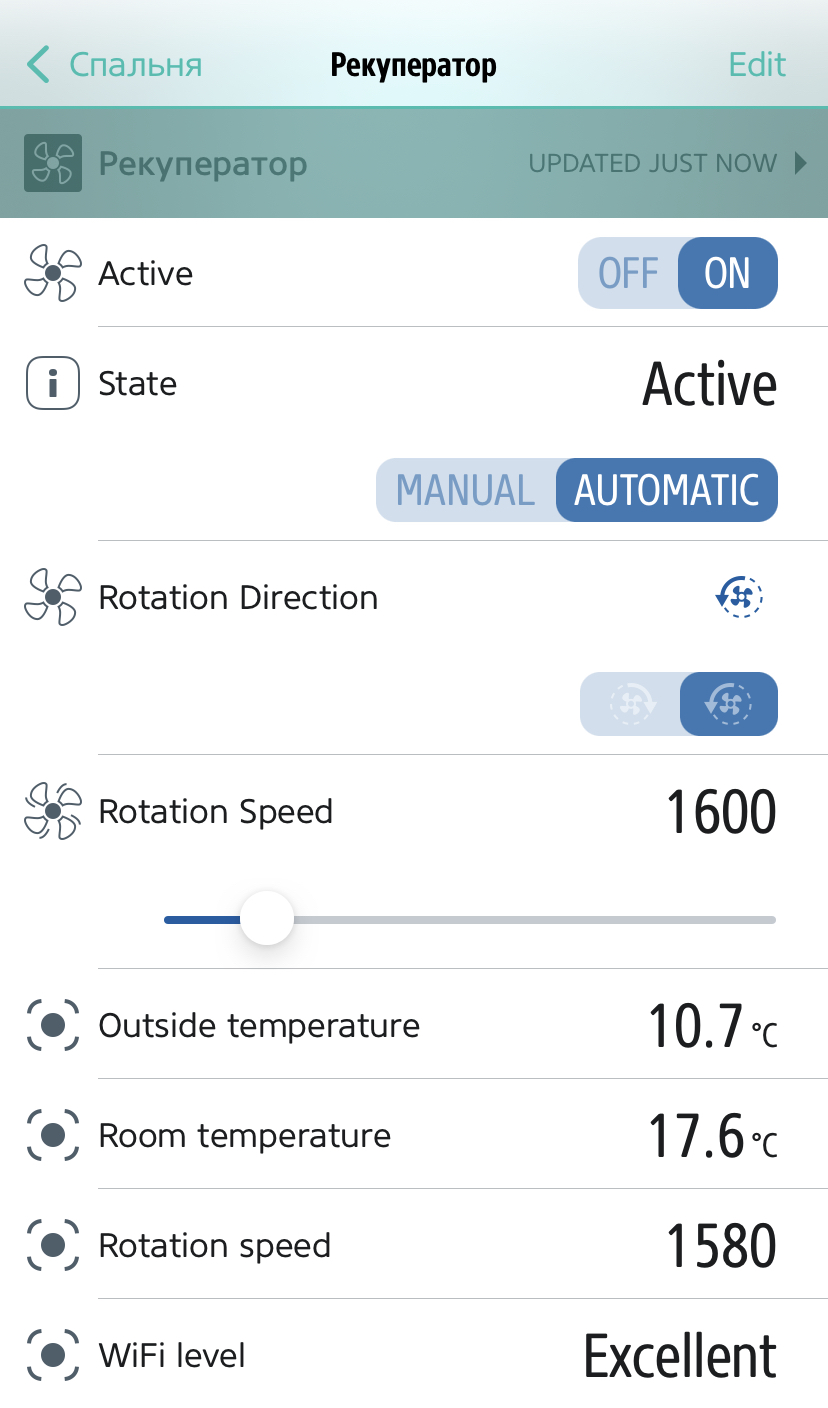Choose the clockwise rotation direction
This screenshot has width=828, height=1408.
point(631,704)
